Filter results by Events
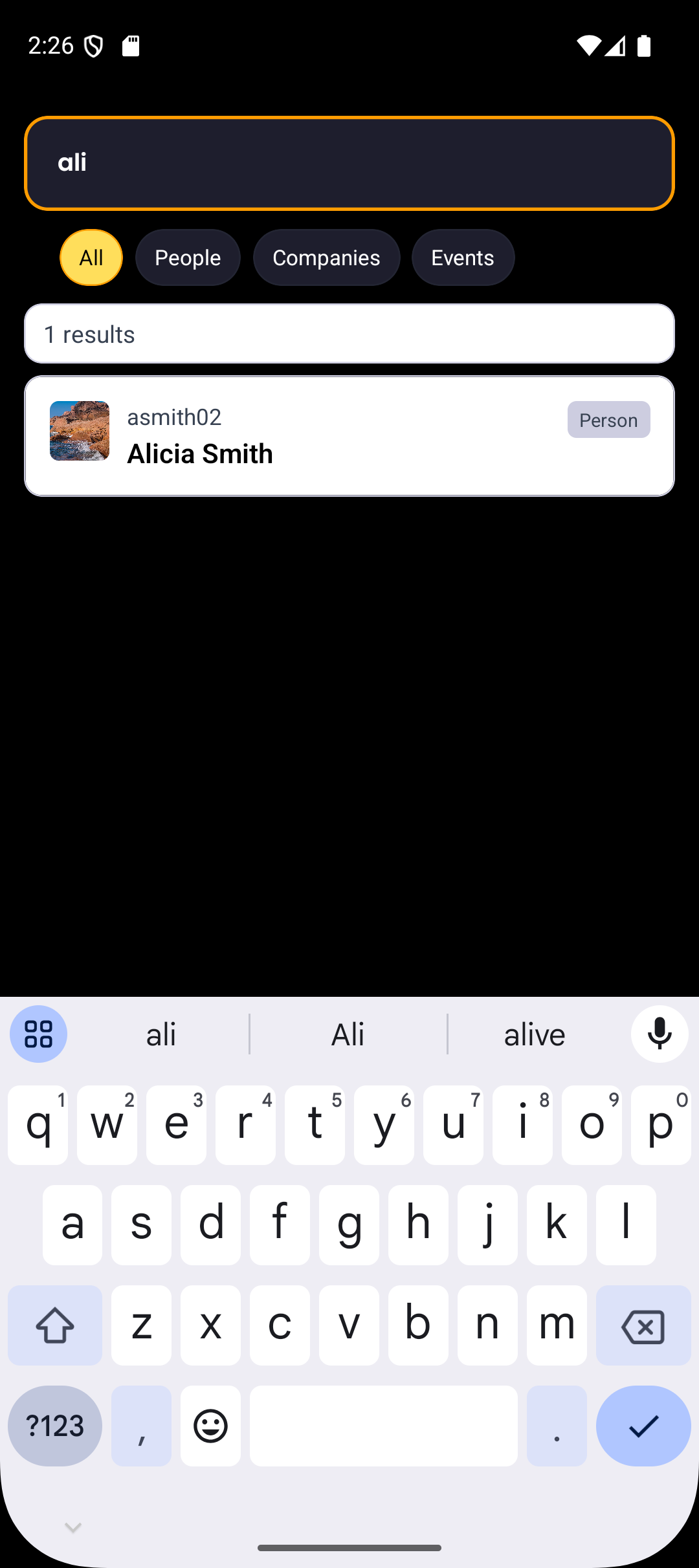 (x=463, y=257)
